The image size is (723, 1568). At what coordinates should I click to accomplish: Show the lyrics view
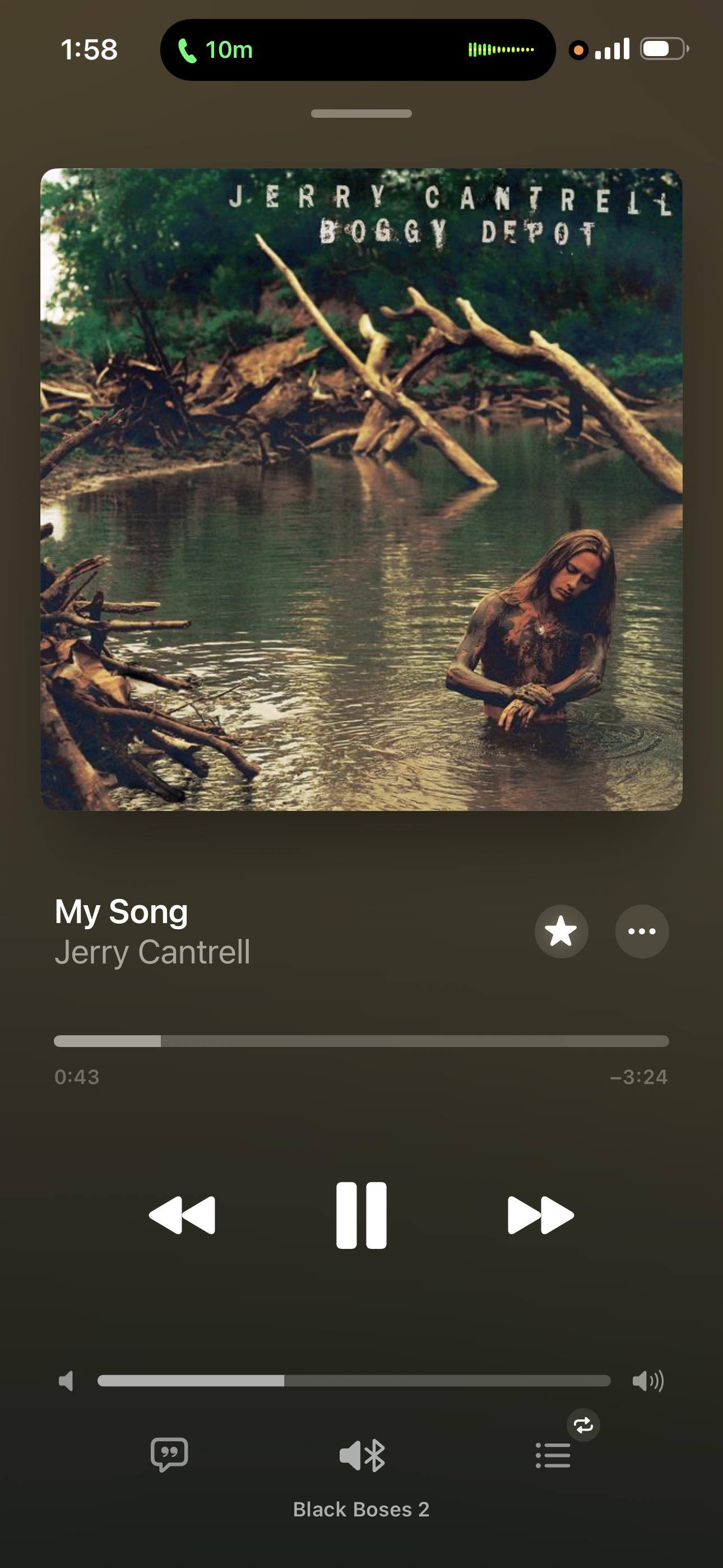[169, 1455]
